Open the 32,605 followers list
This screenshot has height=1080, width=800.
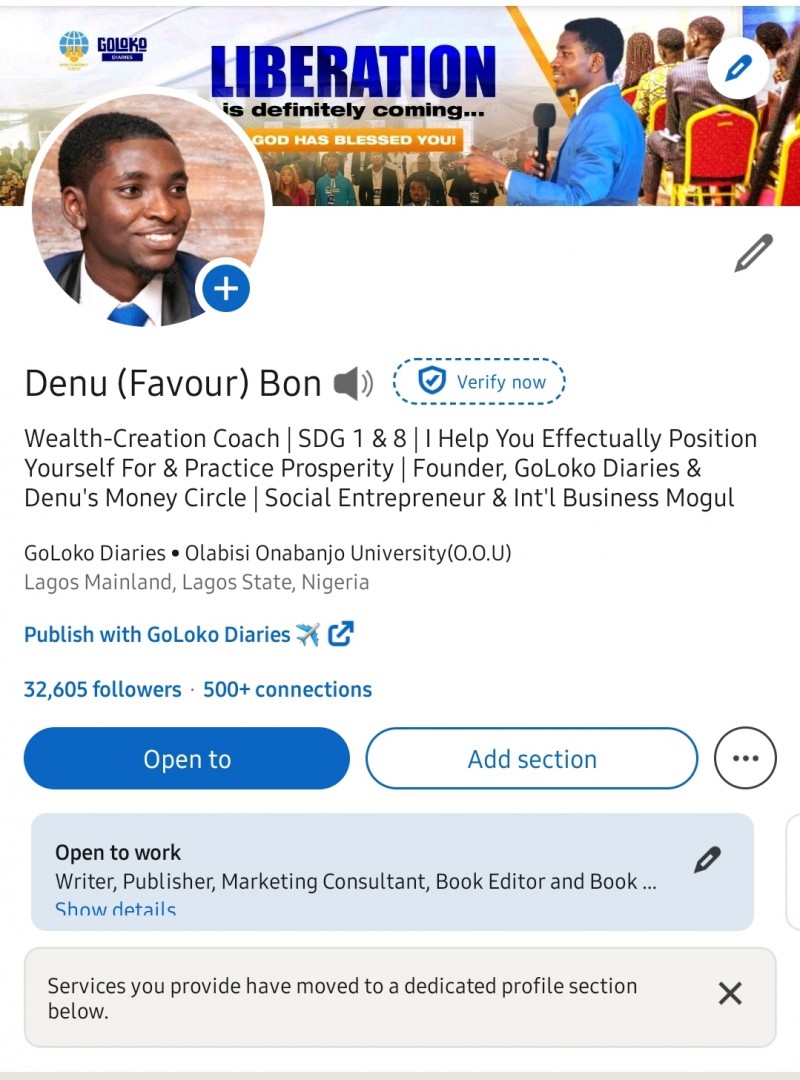pyautogui.click(x=103, y=689)
